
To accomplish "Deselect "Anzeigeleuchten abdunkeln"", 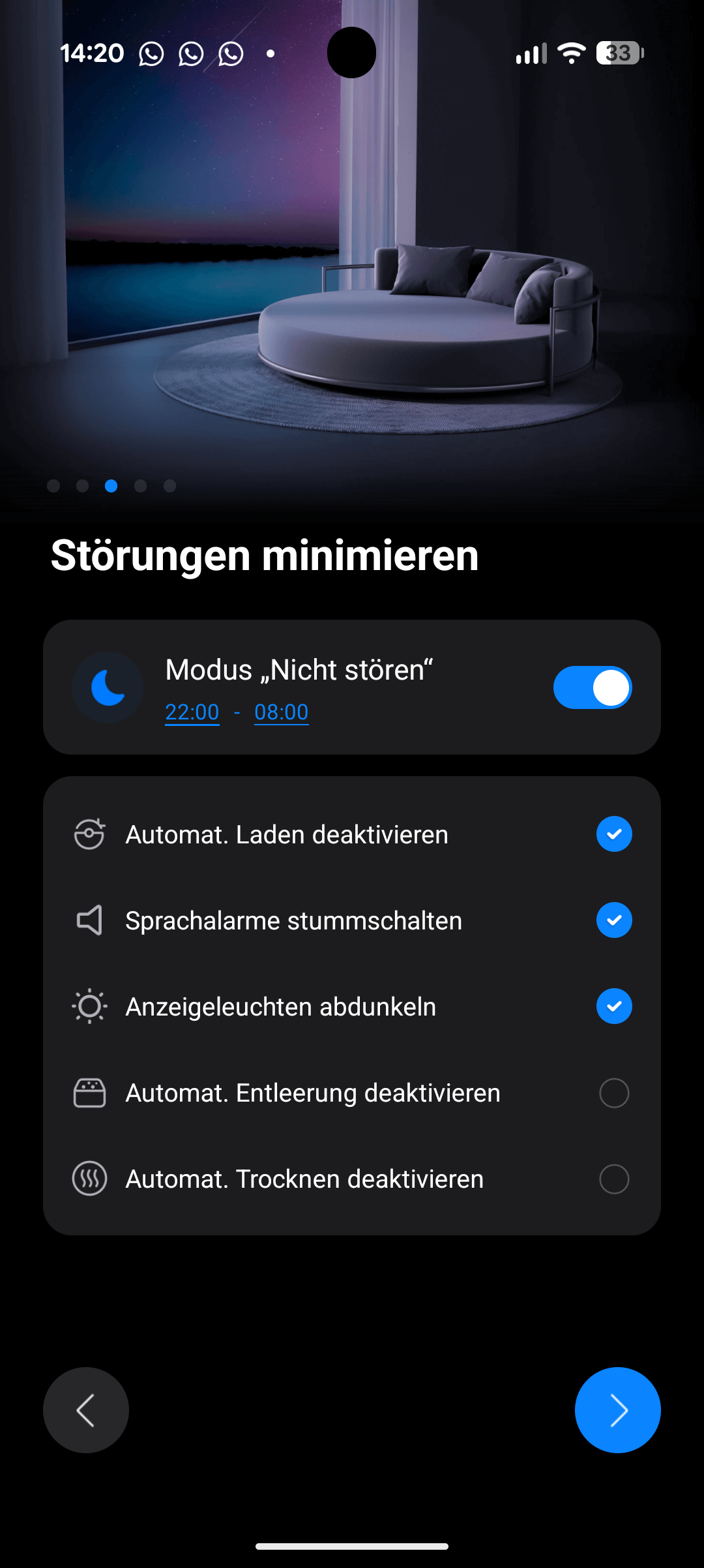I will click(614, 1006).
